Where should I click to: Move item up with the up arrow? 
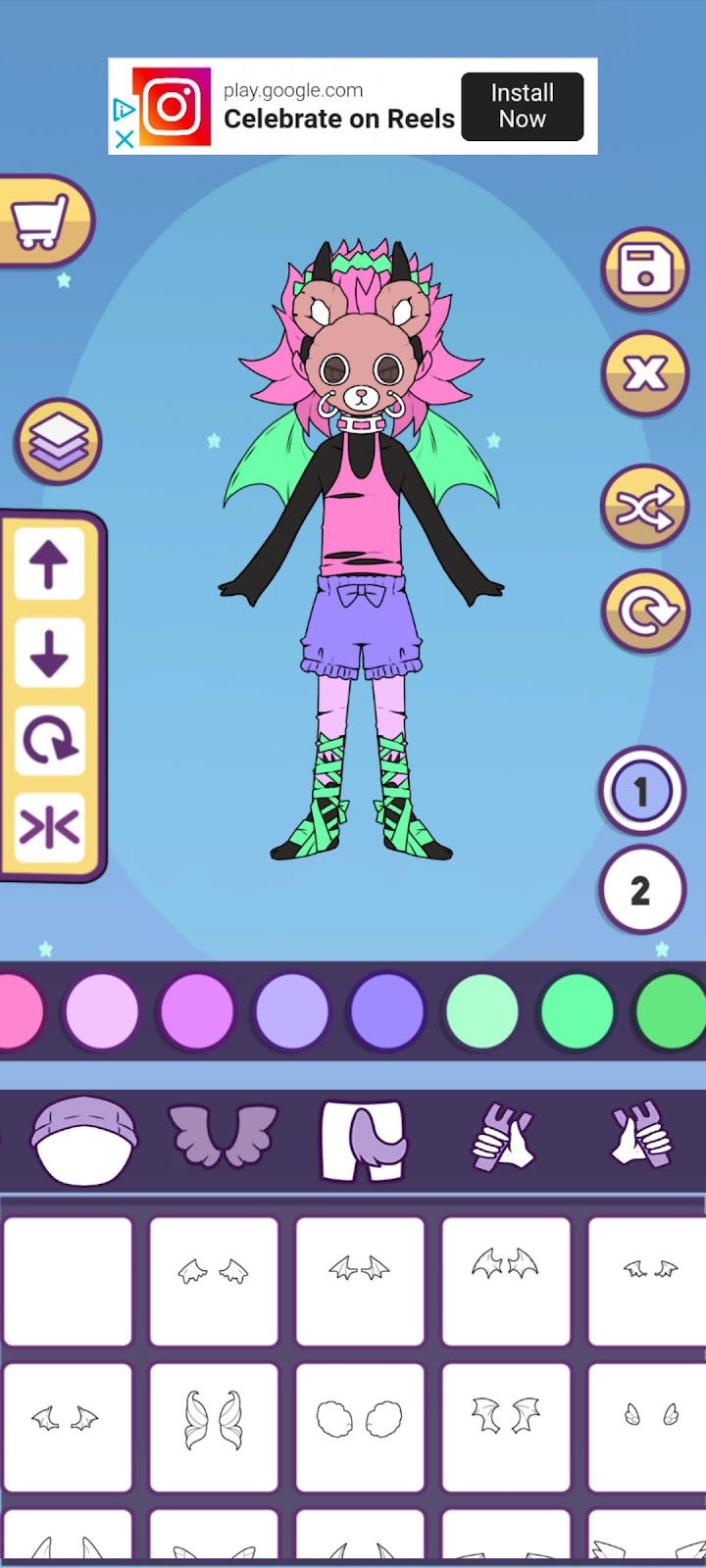coord(49,566)
